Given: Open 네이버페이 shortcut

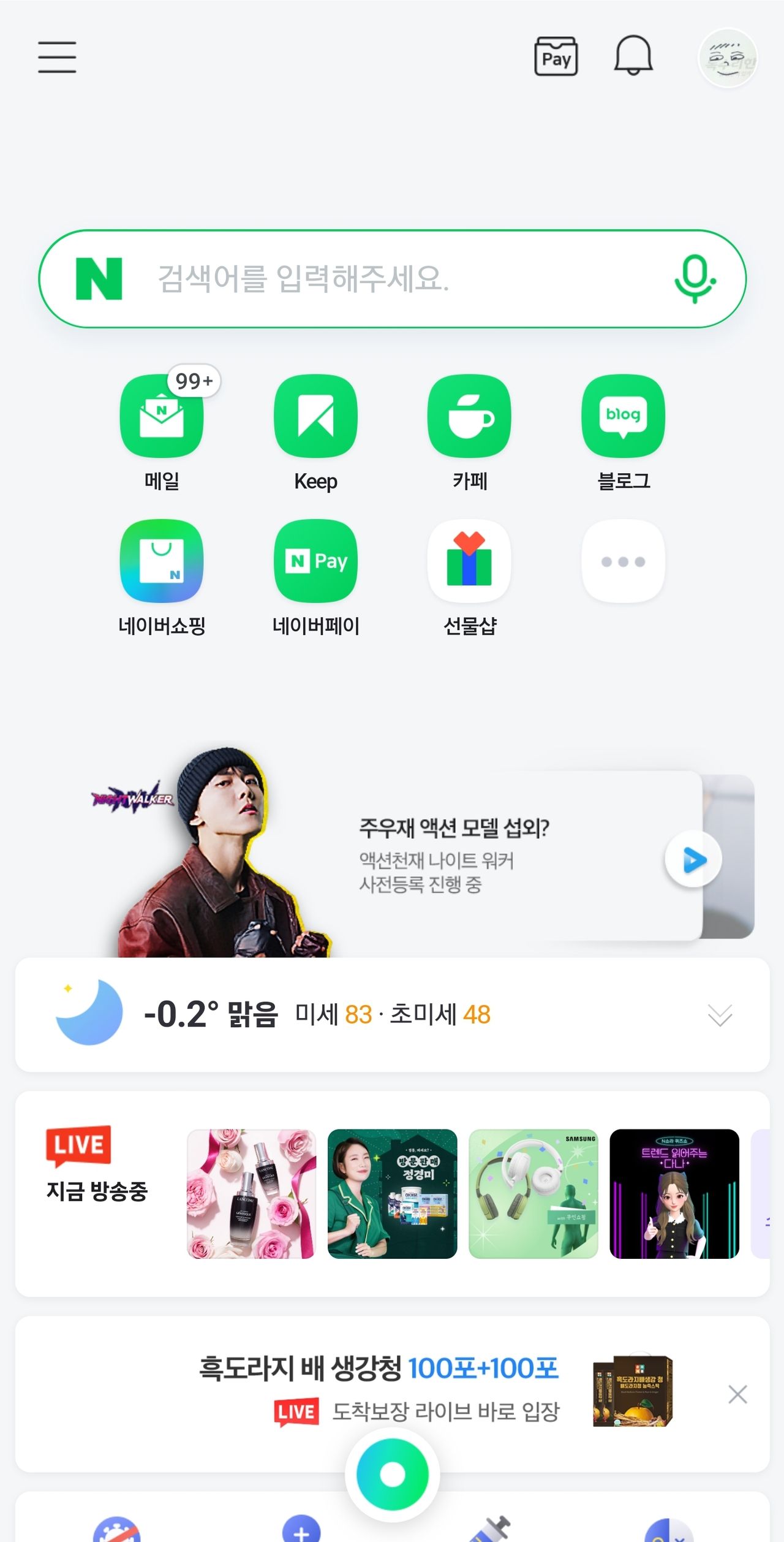Looking at the screenshot, I should [315, 561].
